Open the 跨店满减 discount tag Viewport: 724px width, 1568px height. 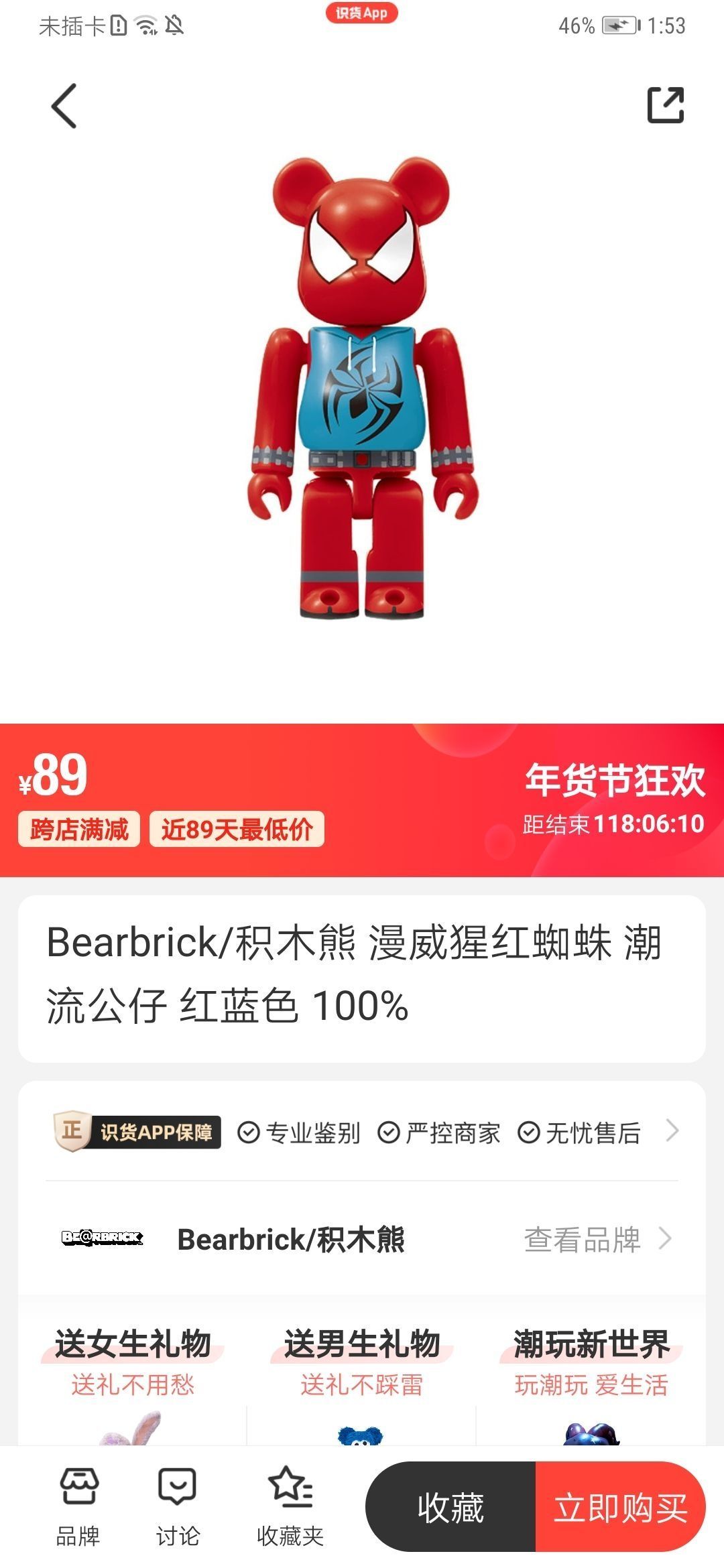pyautogui.click(x=79, y=830)
